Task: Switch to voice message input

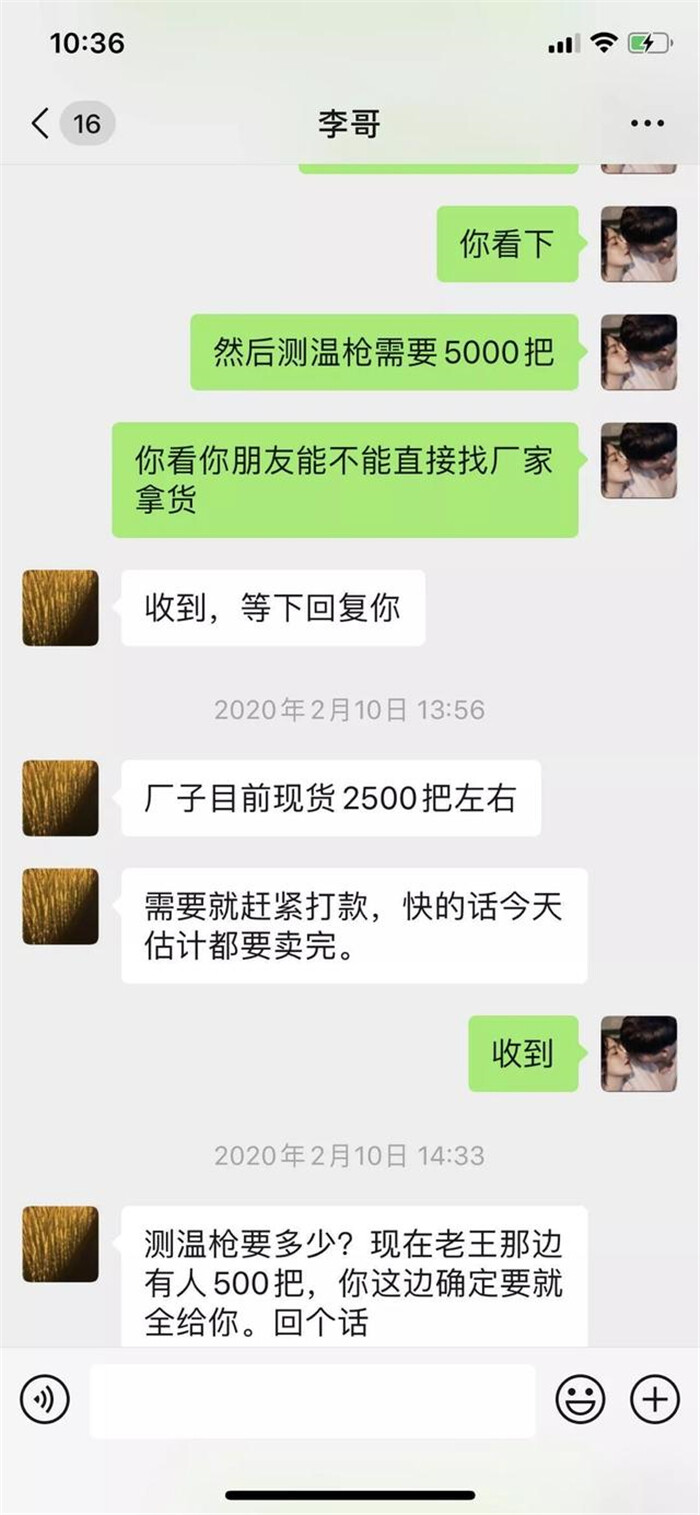Action: (x=45, y=1399)
